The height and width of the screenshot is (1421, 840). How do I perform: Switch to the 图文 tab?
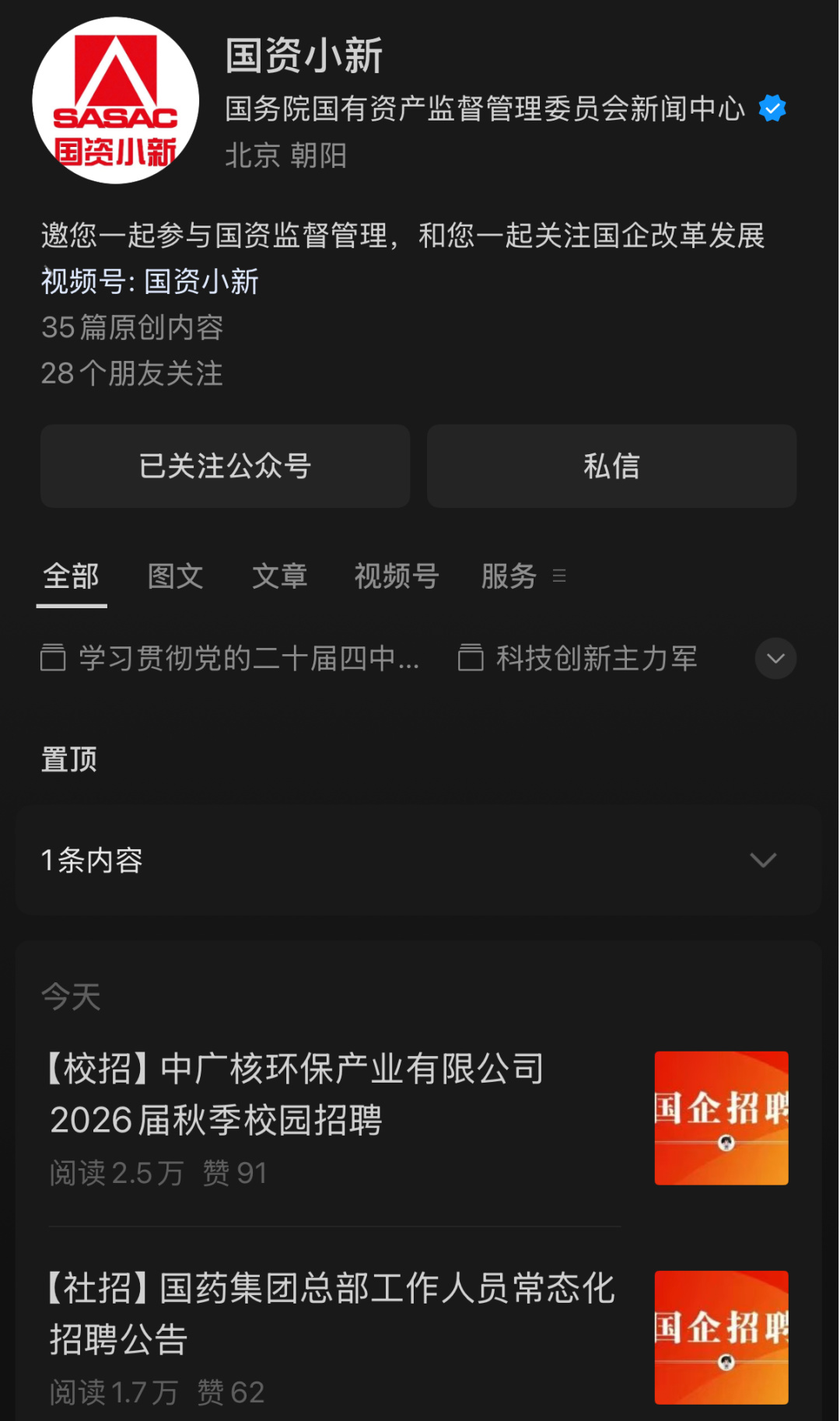(176, 576)
